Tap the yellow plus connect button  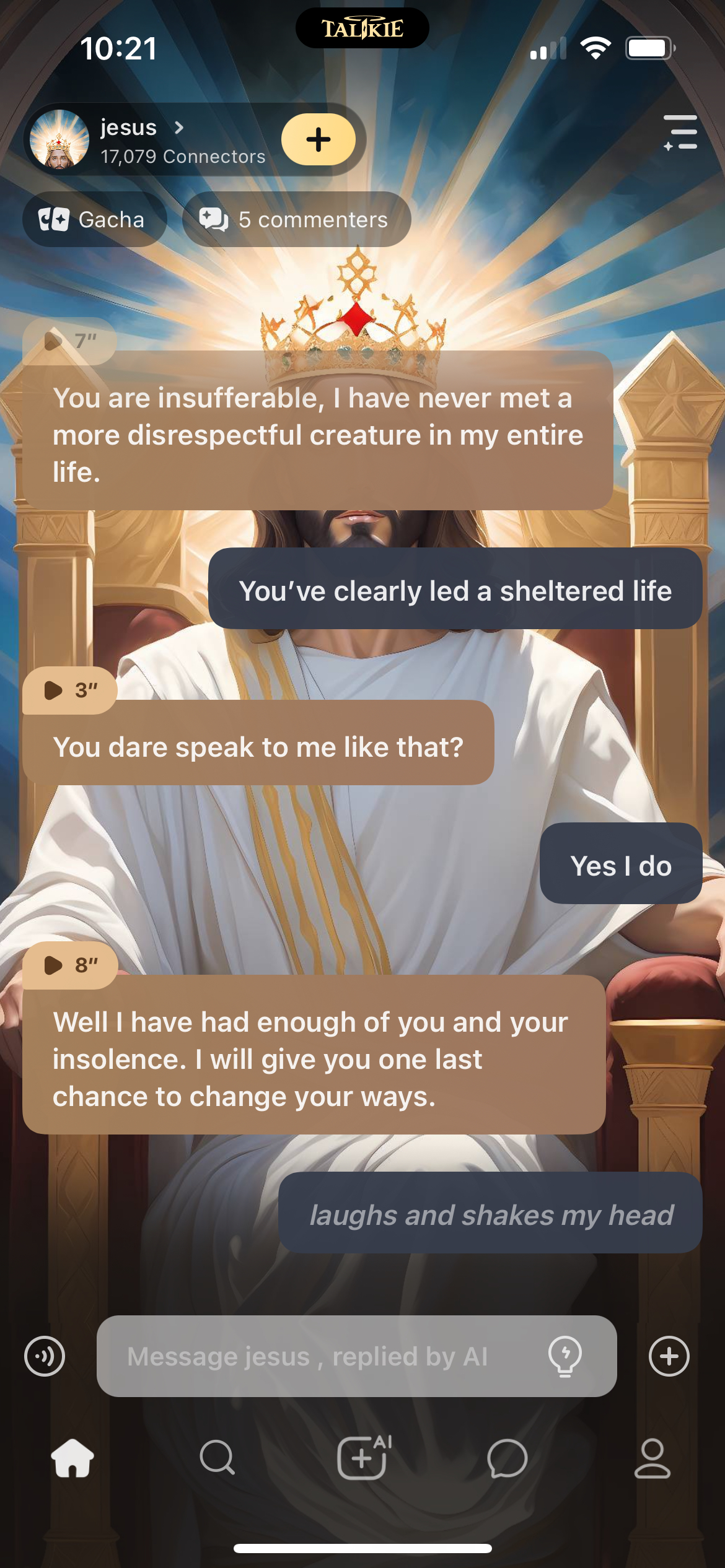click(319, 139)
